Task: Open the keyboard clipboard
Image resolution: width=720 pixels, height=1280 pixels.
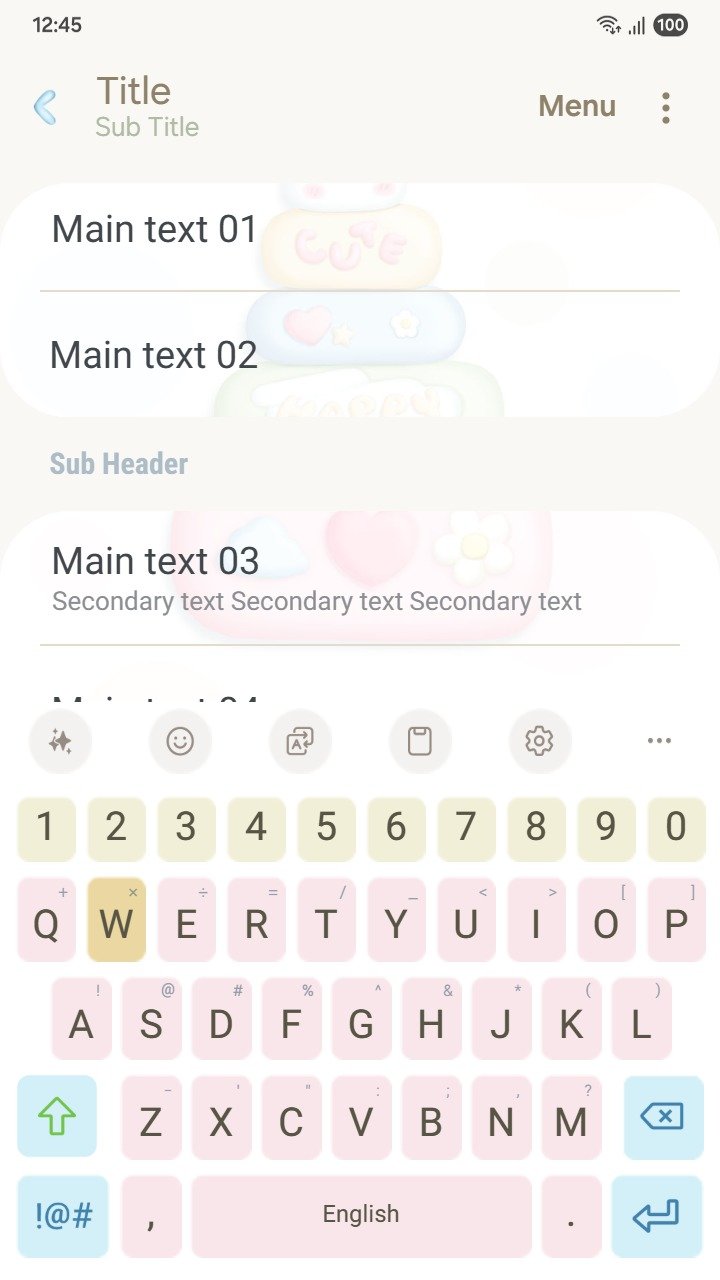Action: pyautogui.click(x=420, y=741)
